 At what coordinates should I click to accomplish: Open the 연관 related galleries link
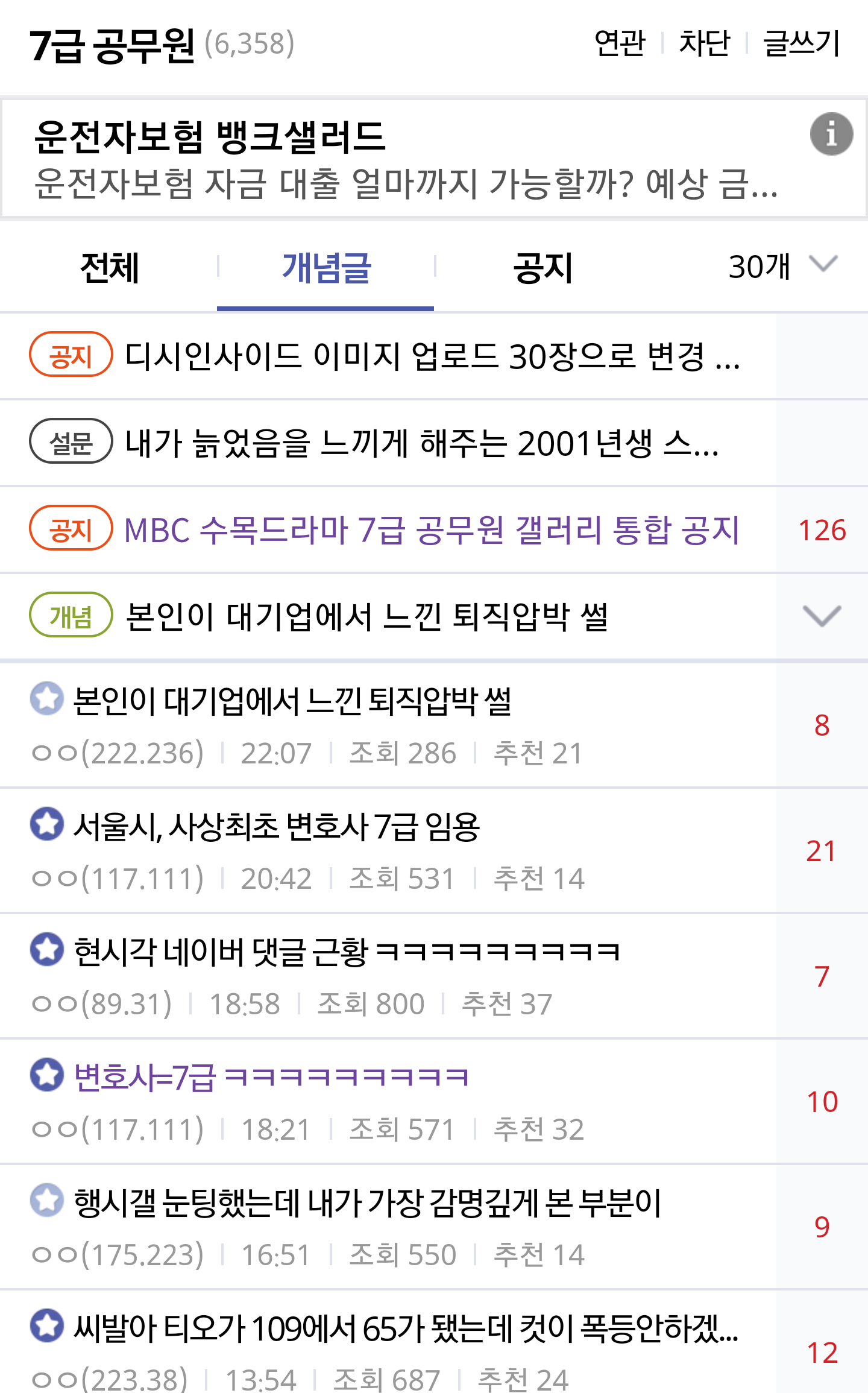(x=620, y=43)
